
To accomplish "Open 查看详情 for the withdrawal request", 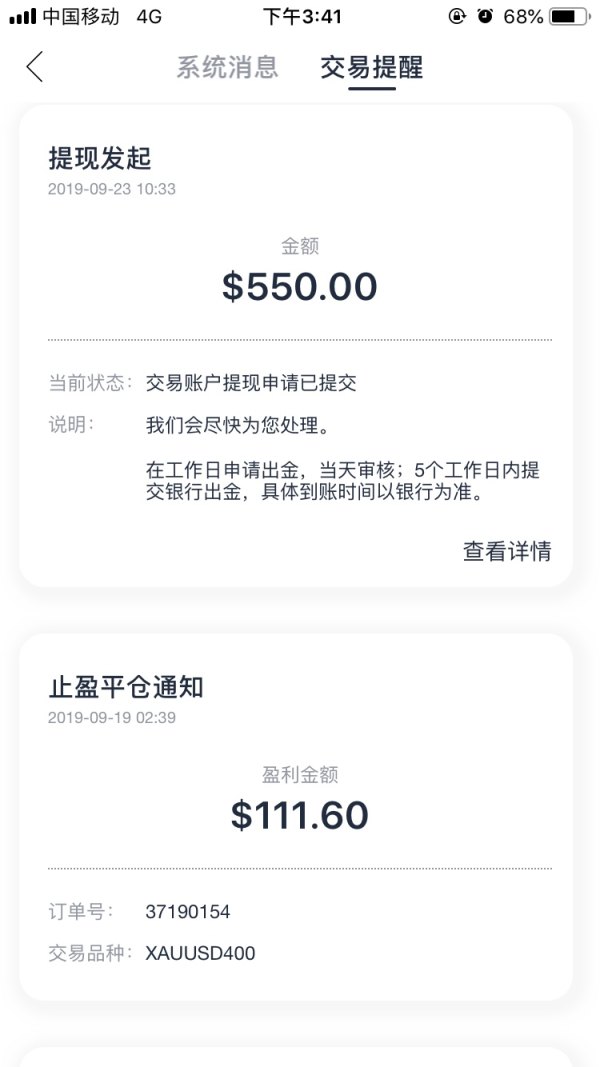I will [506, 551].
